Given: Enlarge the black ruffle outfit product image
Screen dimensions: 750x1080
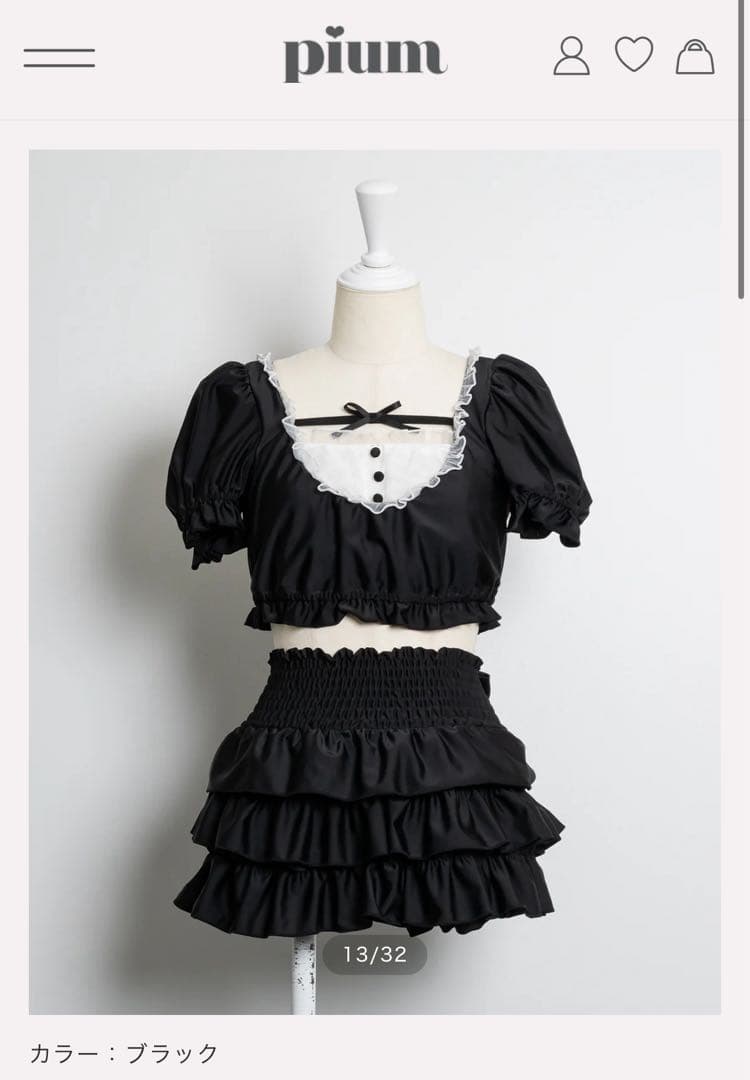Looking at the screenshot, I should (375, 580).
